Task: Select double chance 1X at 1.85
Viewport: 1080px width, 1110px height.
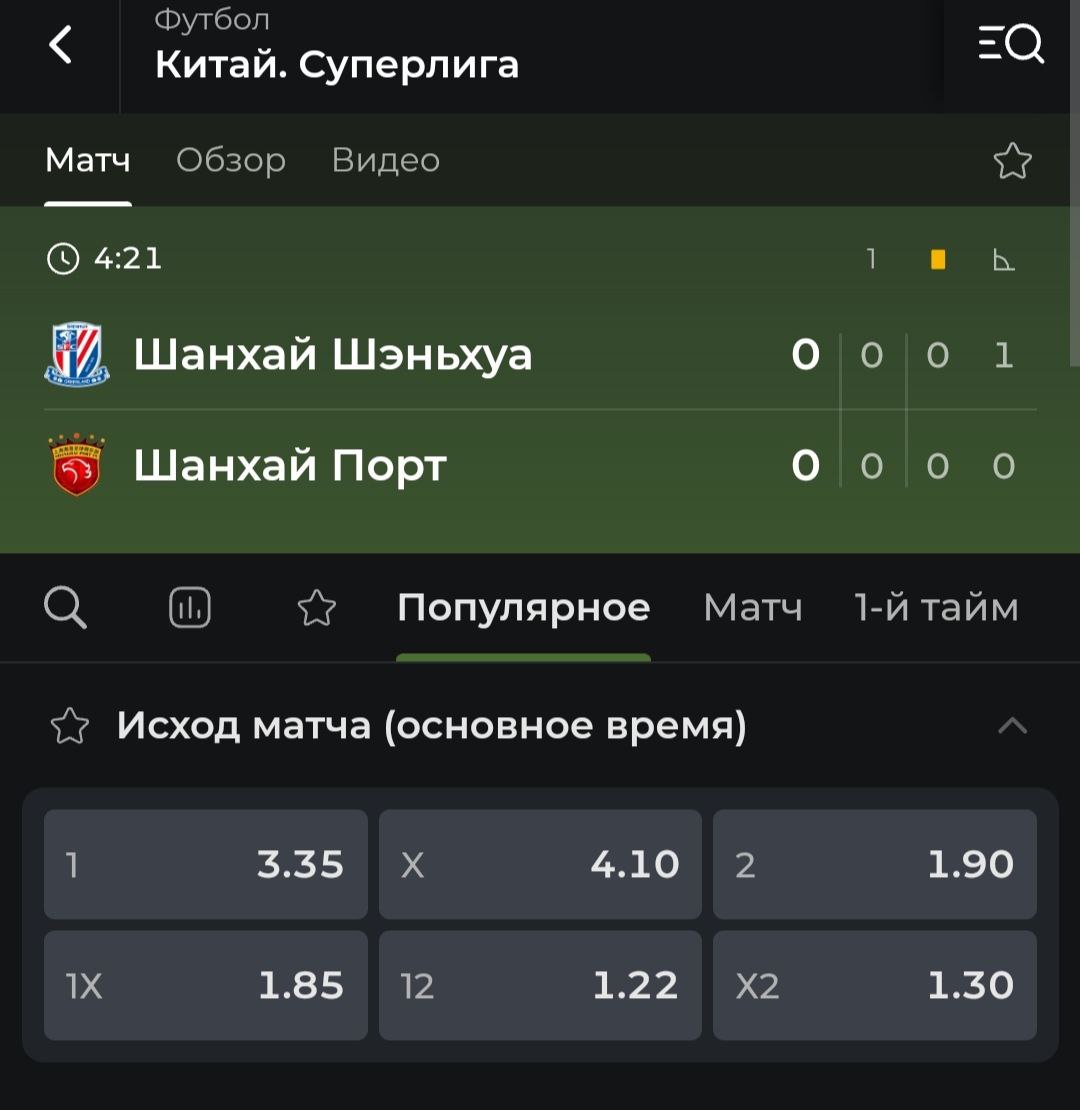Action: (x=205, y=986)
